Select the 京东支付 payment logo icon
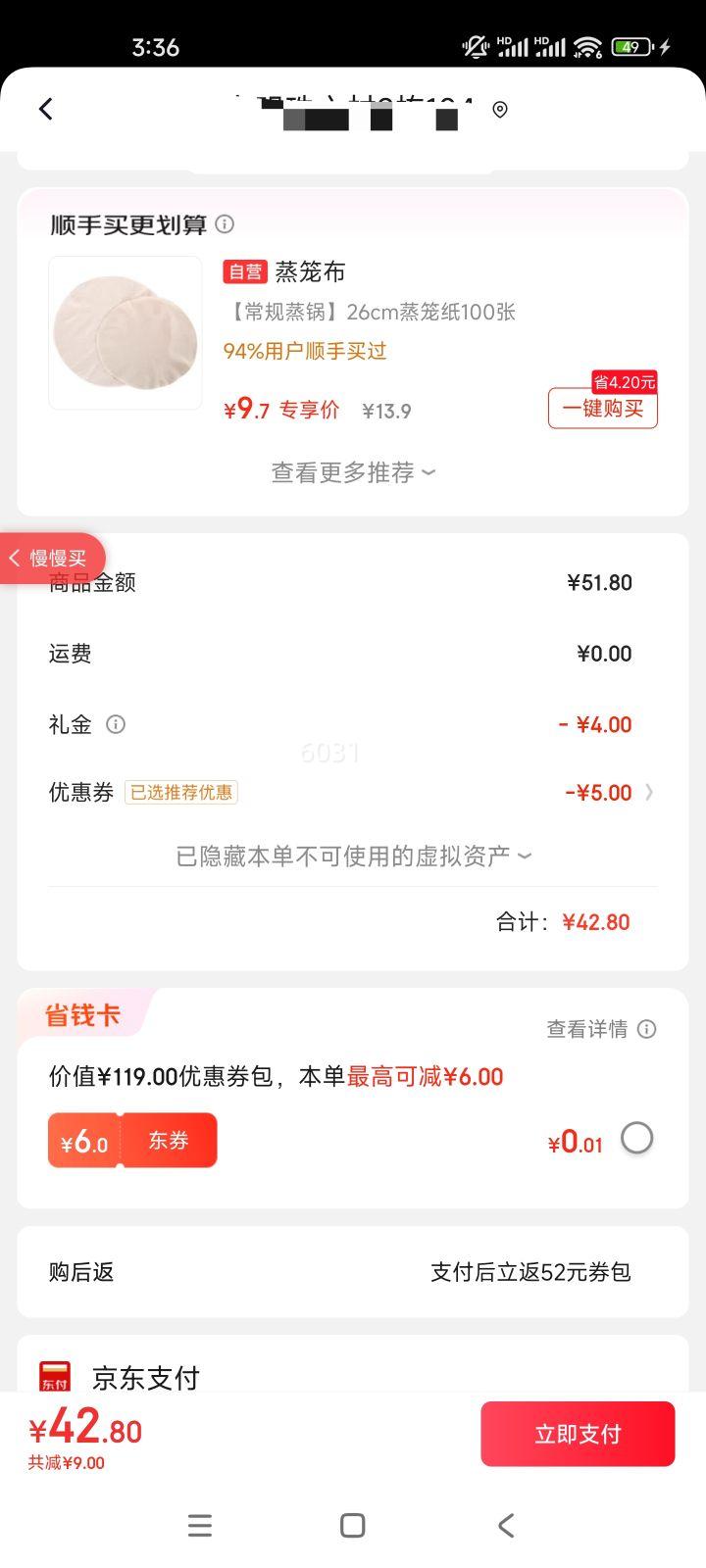This screenshot has height=1568, width=706. click(x=54, y=1377)
